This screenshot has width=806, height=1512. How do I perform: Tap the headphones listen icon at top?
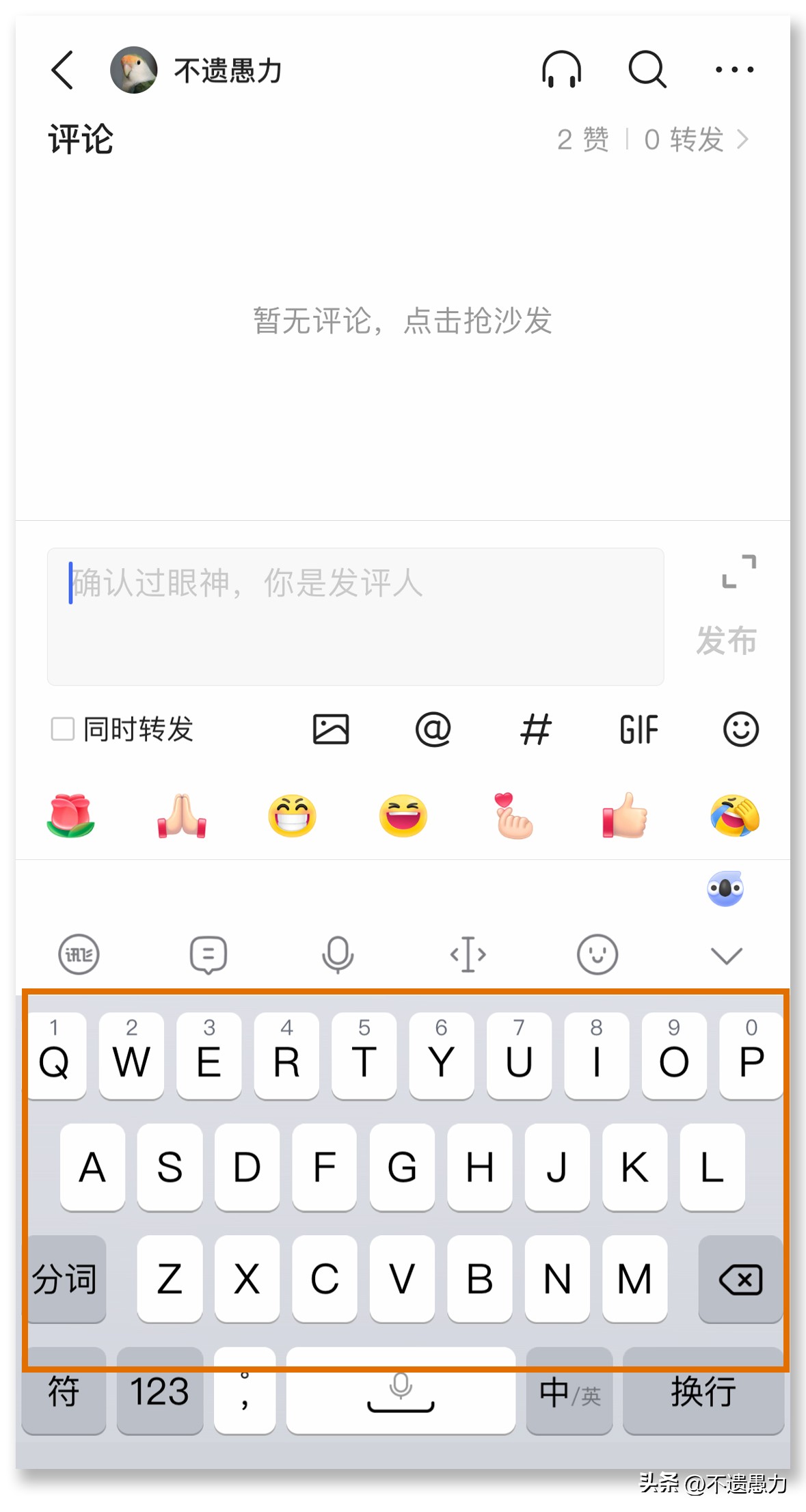[x=560, y=70]
